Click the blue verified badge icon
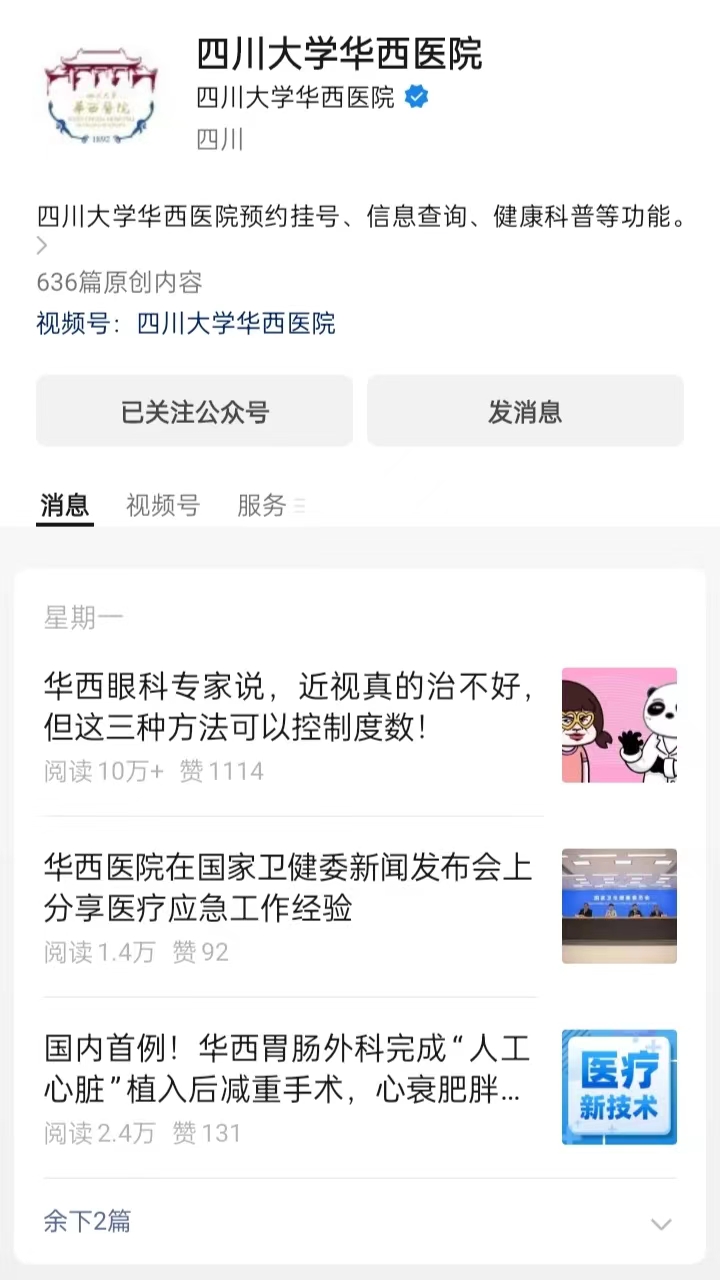 click(x=416, y=97)
